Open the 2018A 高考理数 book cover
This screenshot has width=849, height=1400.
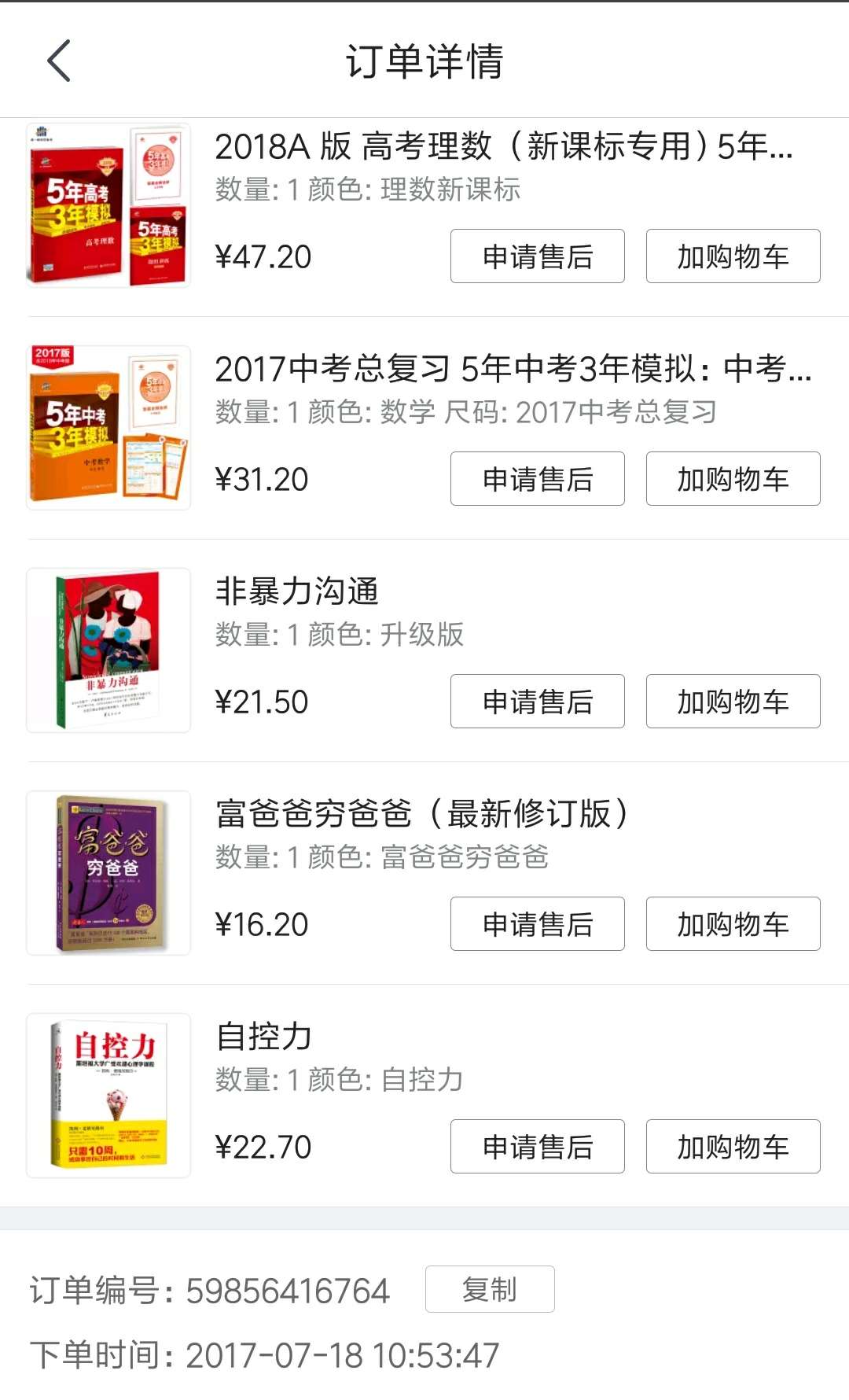click(x=108, y=205)
